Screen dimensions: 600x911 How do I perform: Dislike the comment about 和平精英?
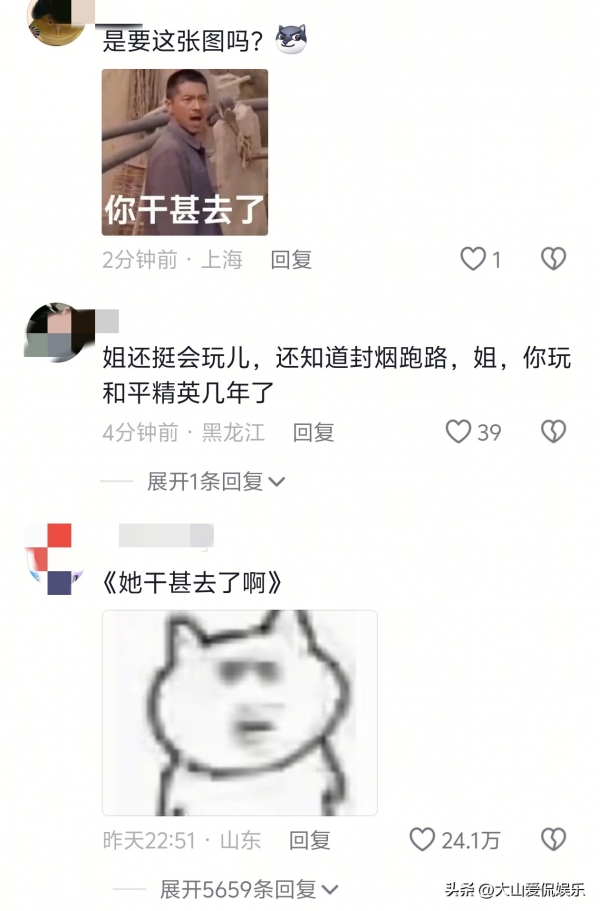553,432
